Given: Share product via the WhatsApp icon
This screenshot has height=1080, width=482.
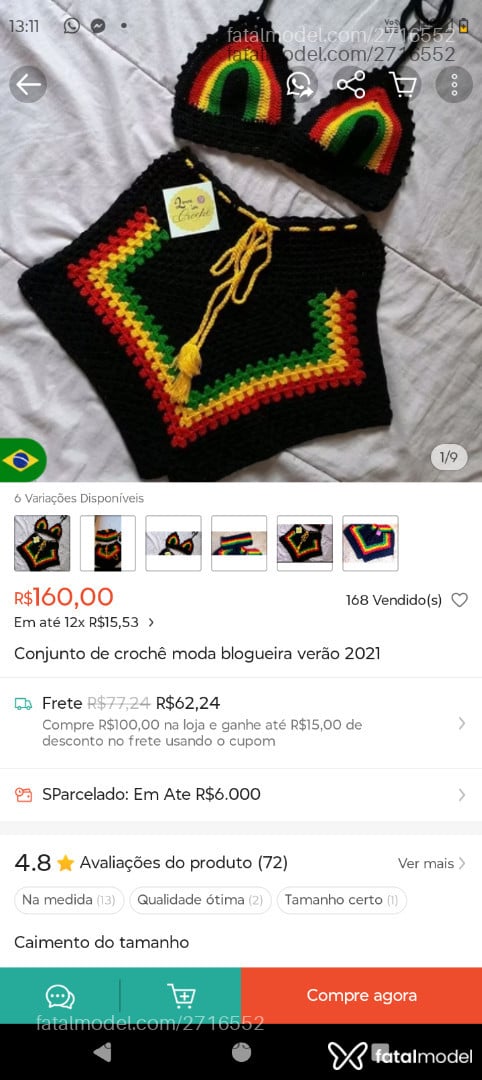Looking at the screenshot, I should 300,85.
